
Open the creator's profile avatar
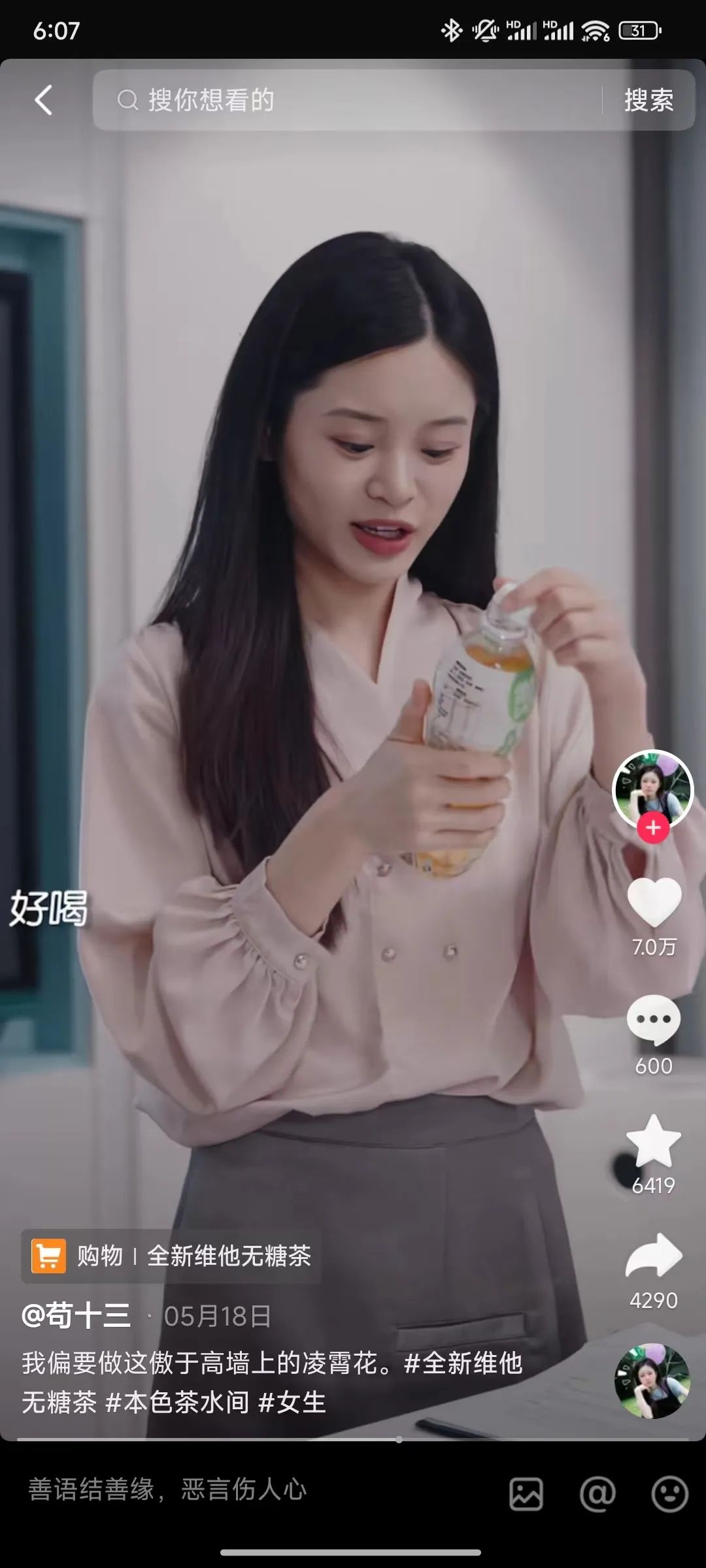652,789
